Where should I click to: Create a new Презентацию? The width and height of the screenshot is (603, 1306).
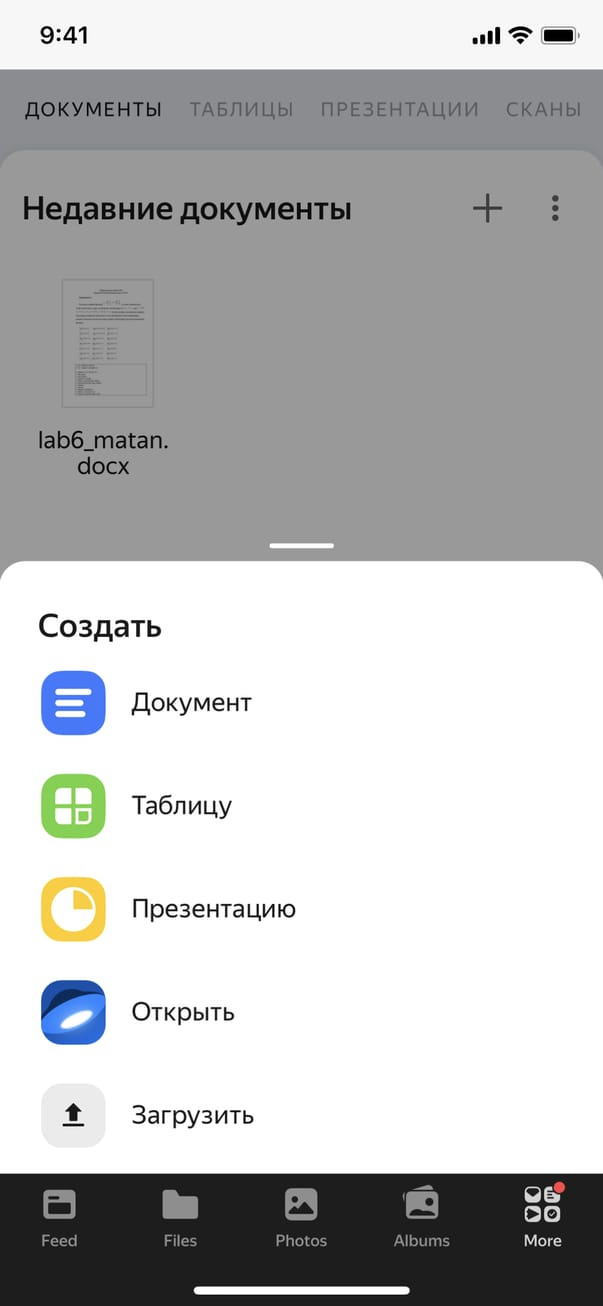click(x=212, y=909)
